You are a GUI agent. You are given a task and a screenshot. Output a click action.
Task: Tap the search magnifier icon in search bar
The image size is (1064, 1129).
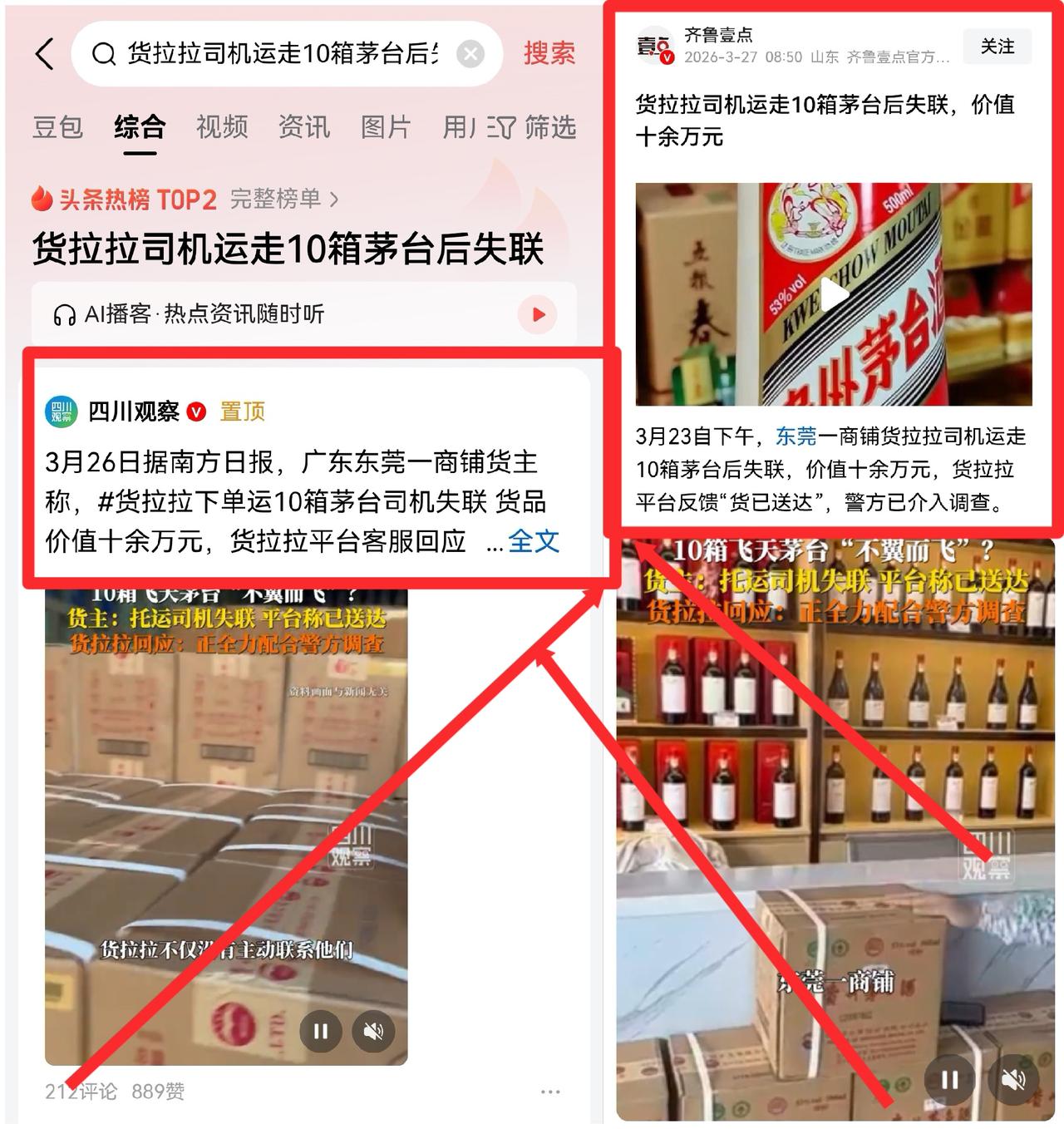(103, 53)
